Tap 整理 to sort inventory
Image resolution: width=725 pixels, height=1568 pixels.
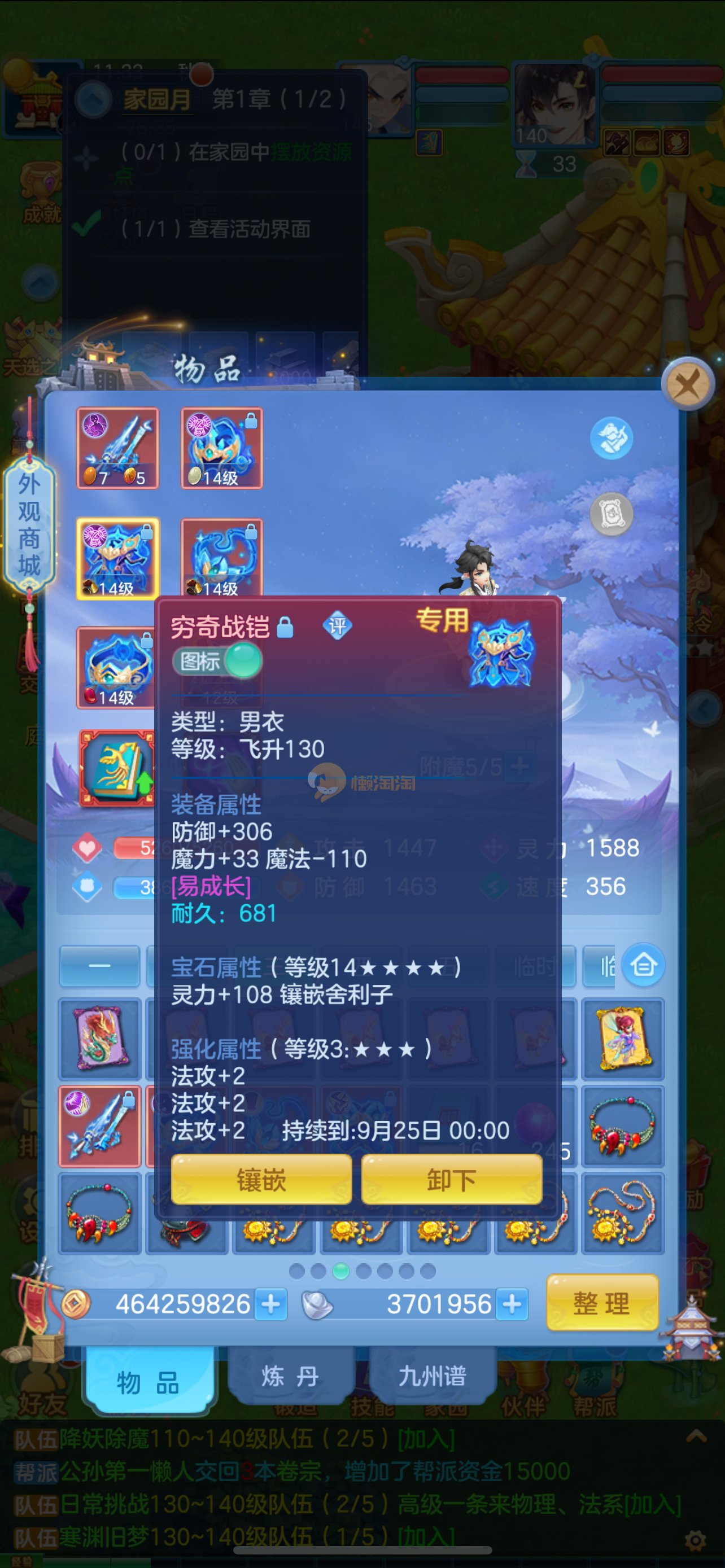tap(601, 1304)
